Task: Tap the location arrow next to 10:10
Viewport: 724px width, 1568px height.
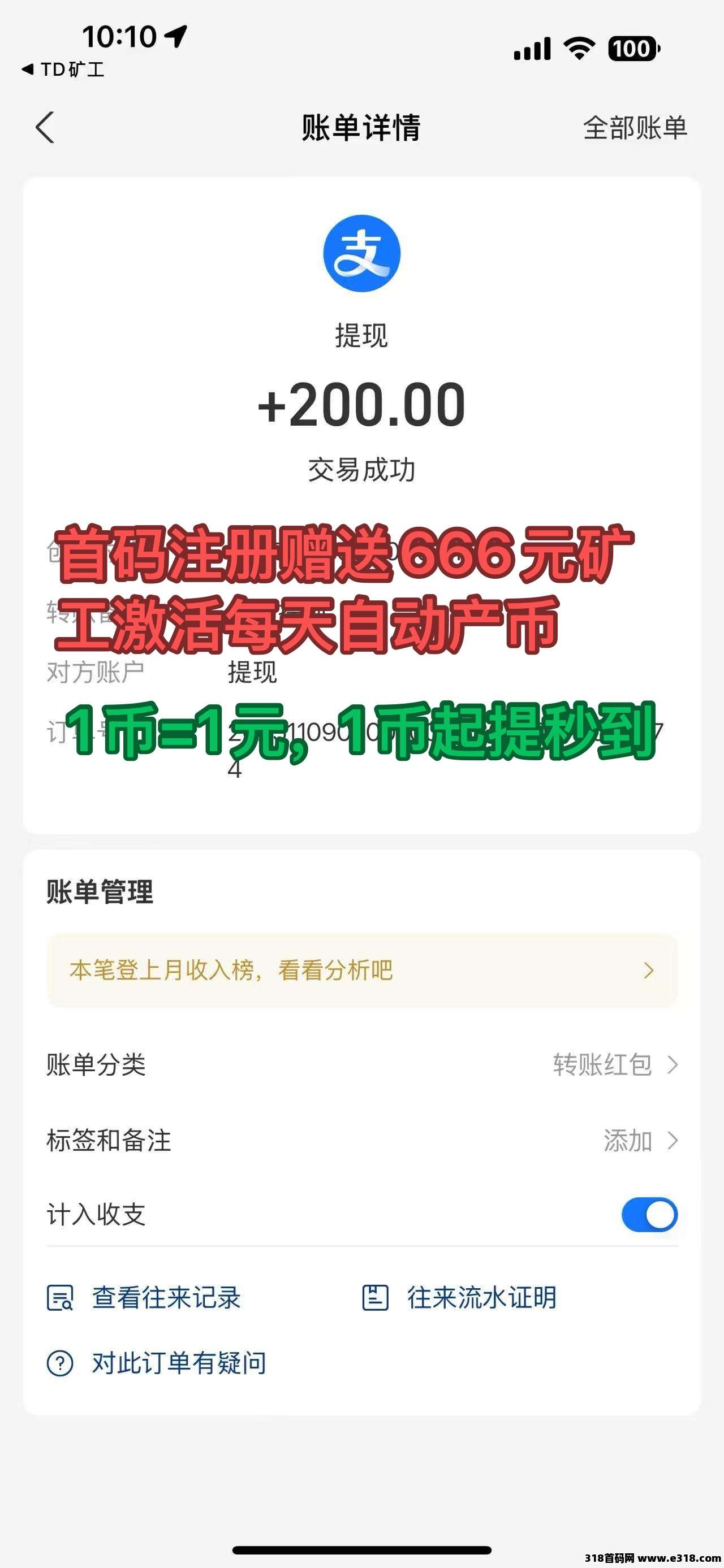Action: click(175, 37)
